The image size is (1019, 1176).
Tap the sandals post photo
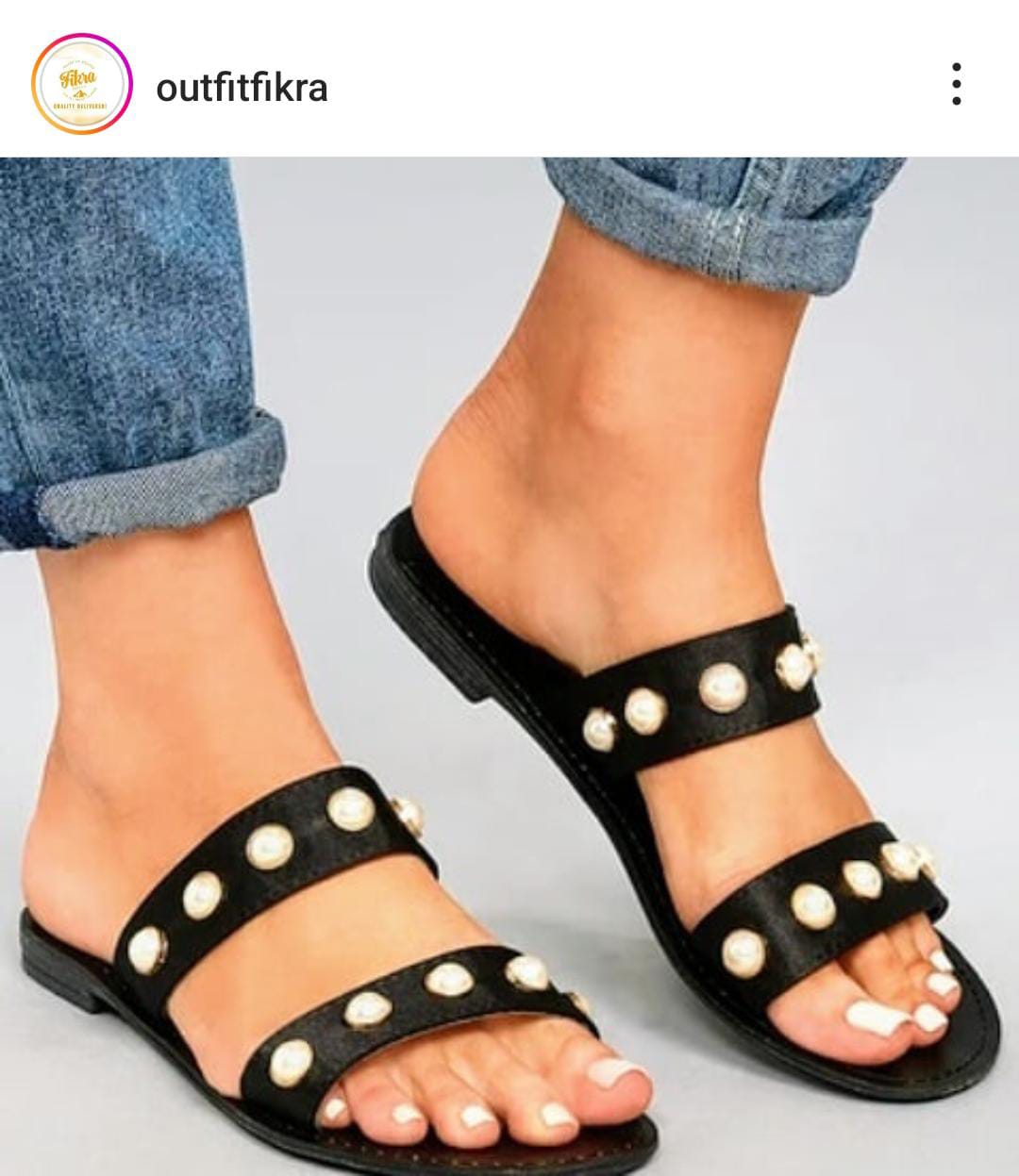(509, 666)
